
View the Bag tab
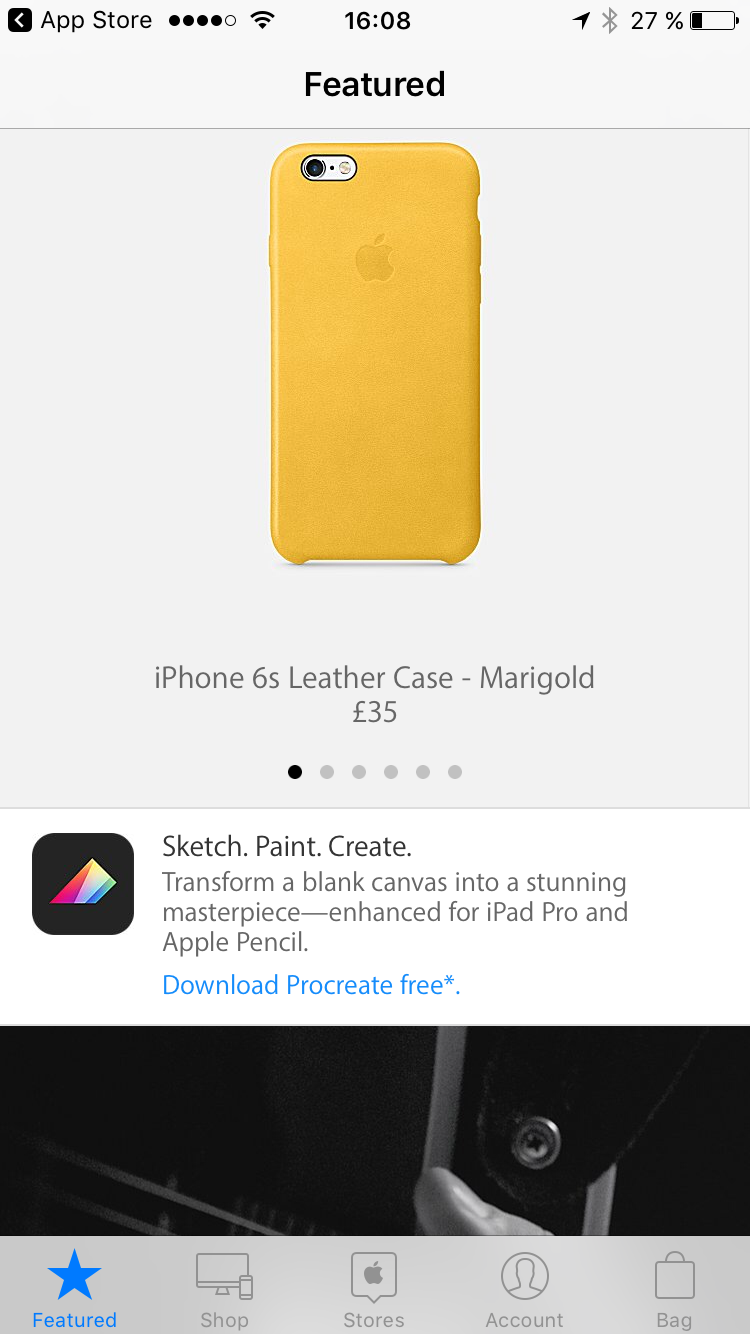pos(674,1289)
